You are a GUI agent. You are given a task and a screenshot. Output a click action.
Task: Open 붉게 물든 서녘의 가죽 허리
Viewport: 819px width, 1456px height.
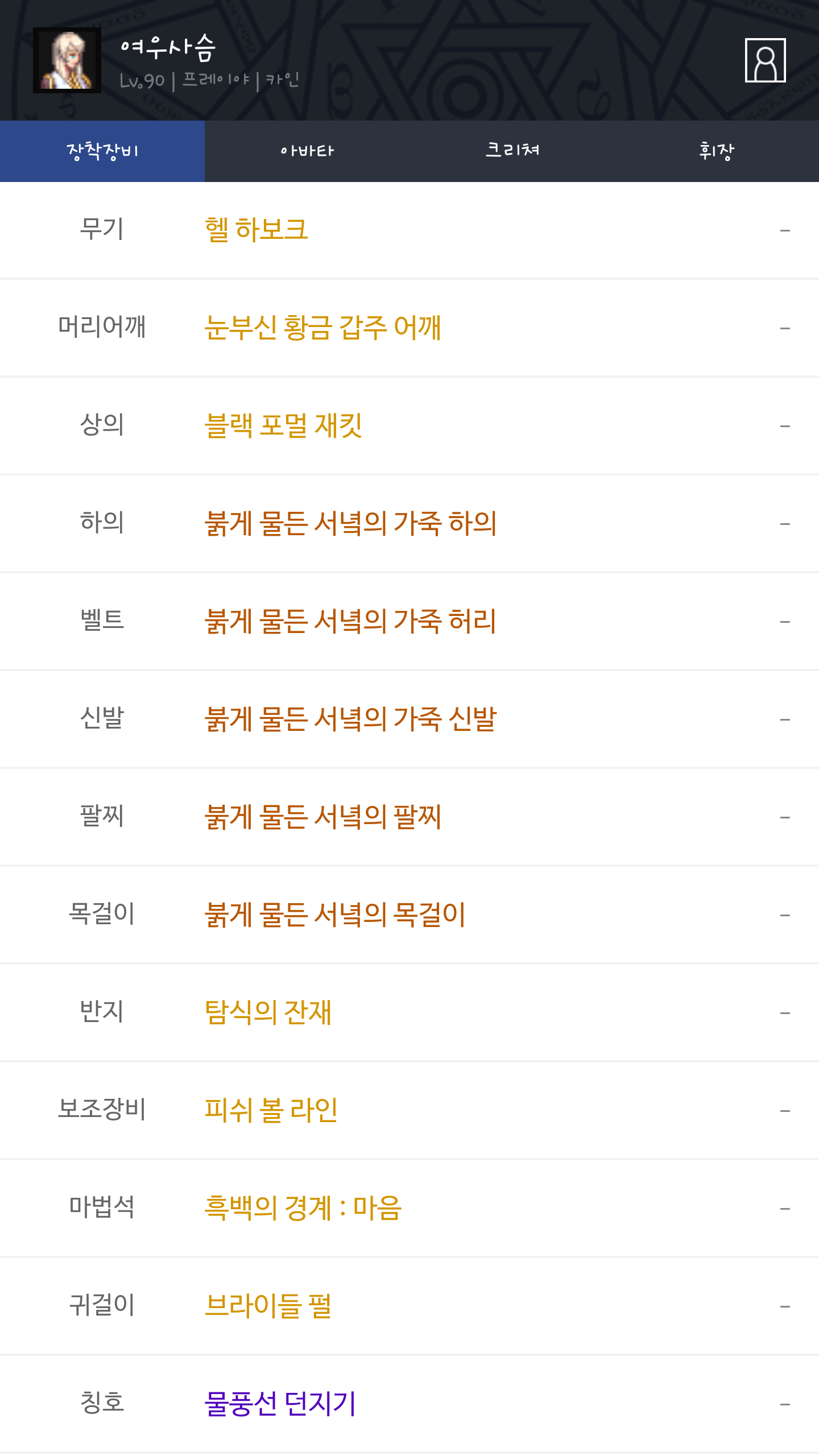click(409, 622)
